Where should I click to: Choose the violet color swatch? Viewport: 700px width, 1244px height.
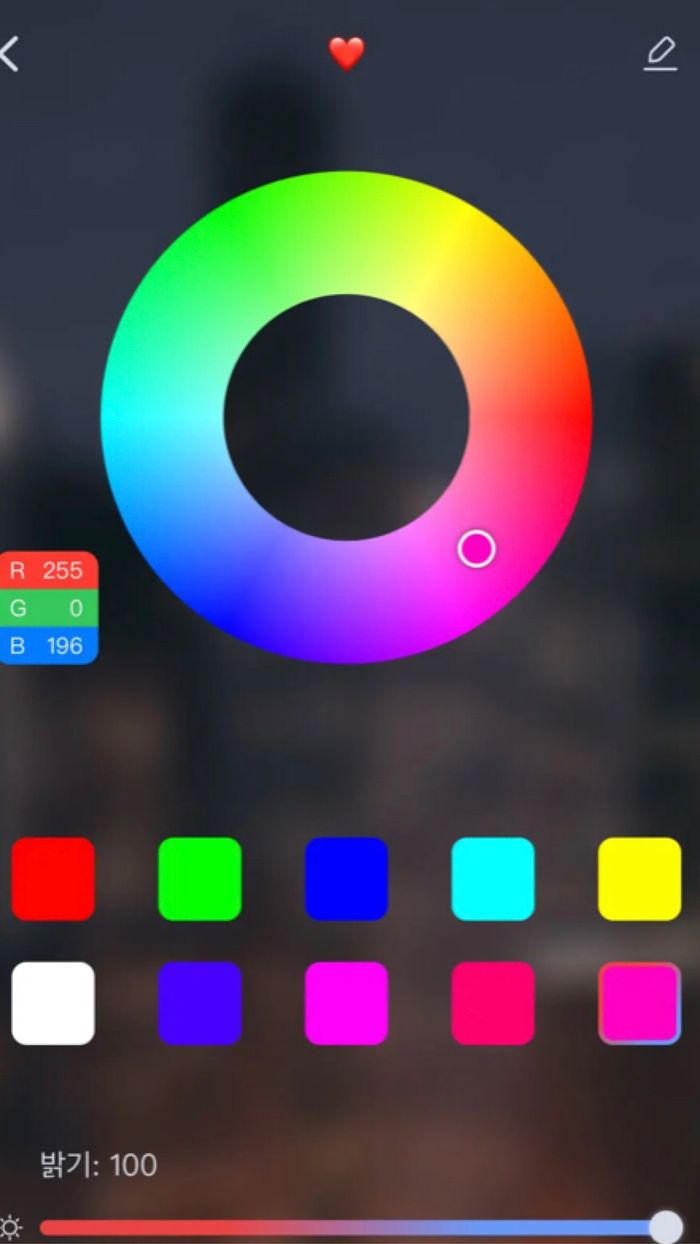point(200,1003)
